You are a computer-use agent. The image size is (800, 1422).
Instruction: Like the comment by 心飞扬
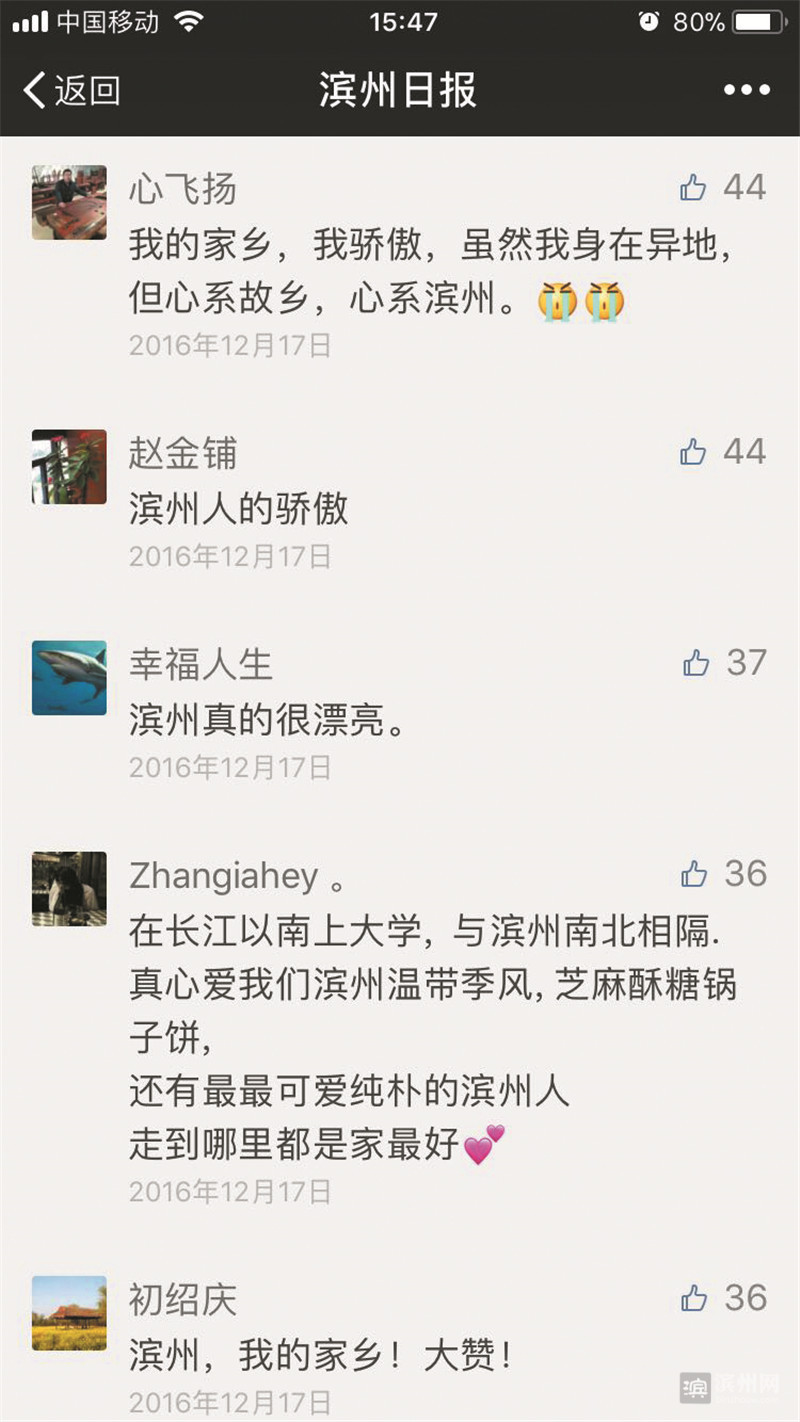tap(694, 188)
